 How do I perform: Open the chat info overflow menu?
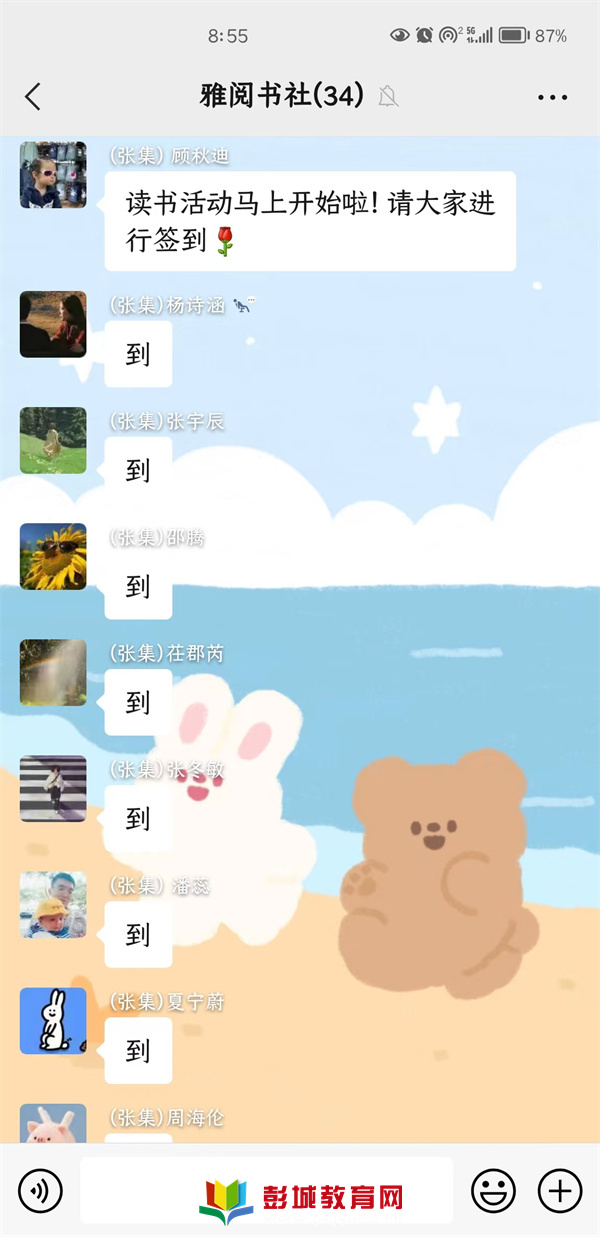click(552, 97)
